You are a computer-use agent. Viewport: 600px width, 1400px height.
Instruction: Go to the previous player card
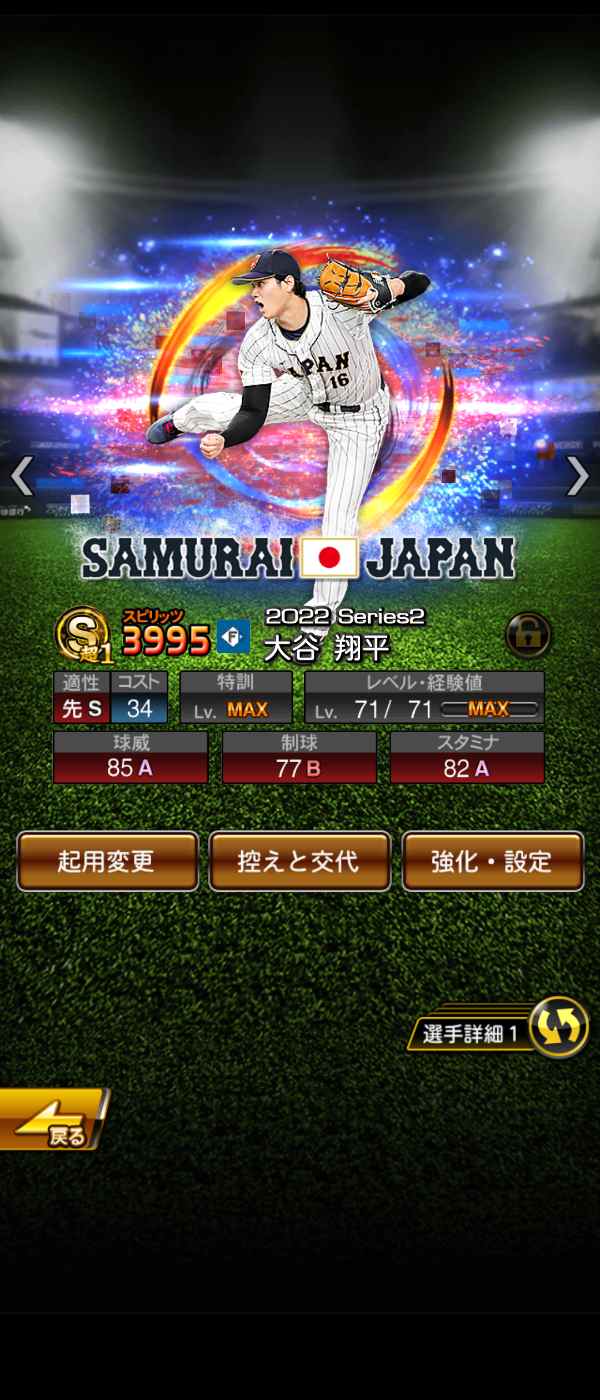point(22,476)
